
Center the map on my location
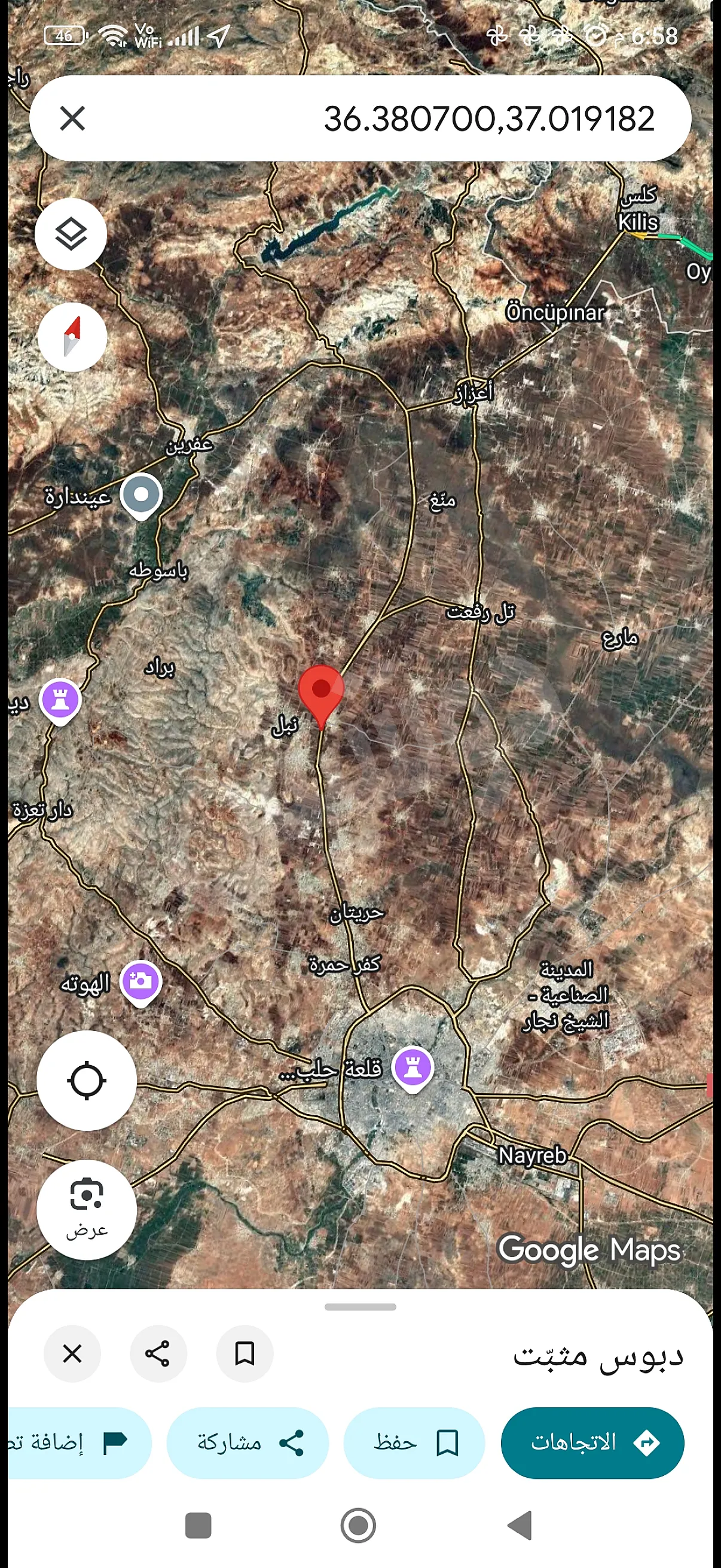87,1081
